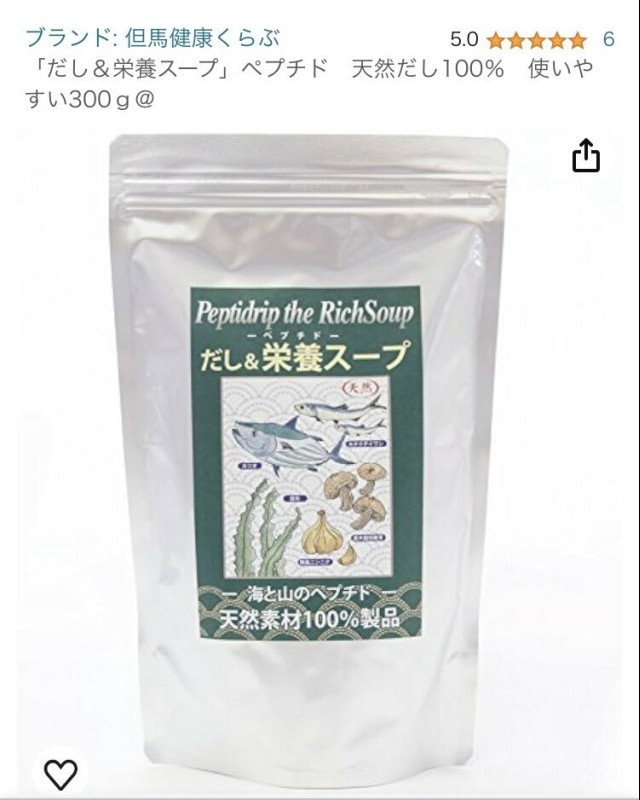The width and height of the screenshot is (640, 800).
Task: Share this product
Action: (x=586, y=155)
